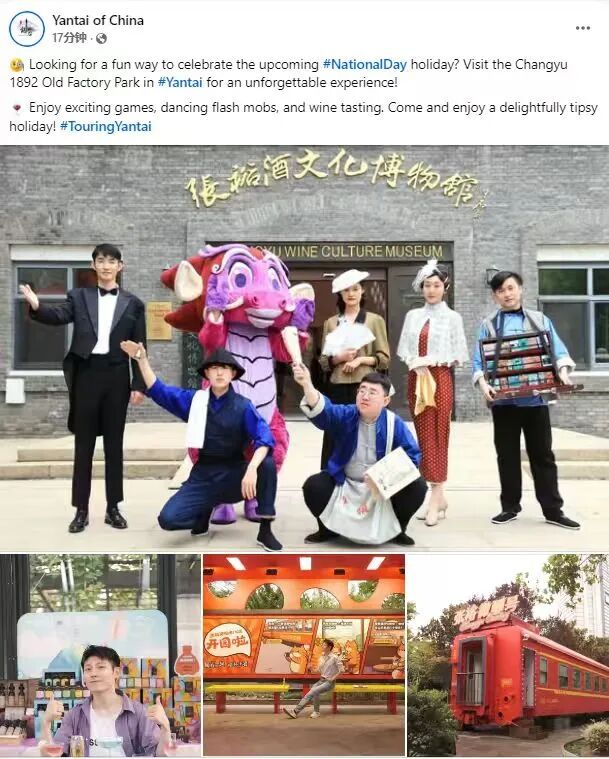Open the #Yantai hashtag

pos(176,82)
